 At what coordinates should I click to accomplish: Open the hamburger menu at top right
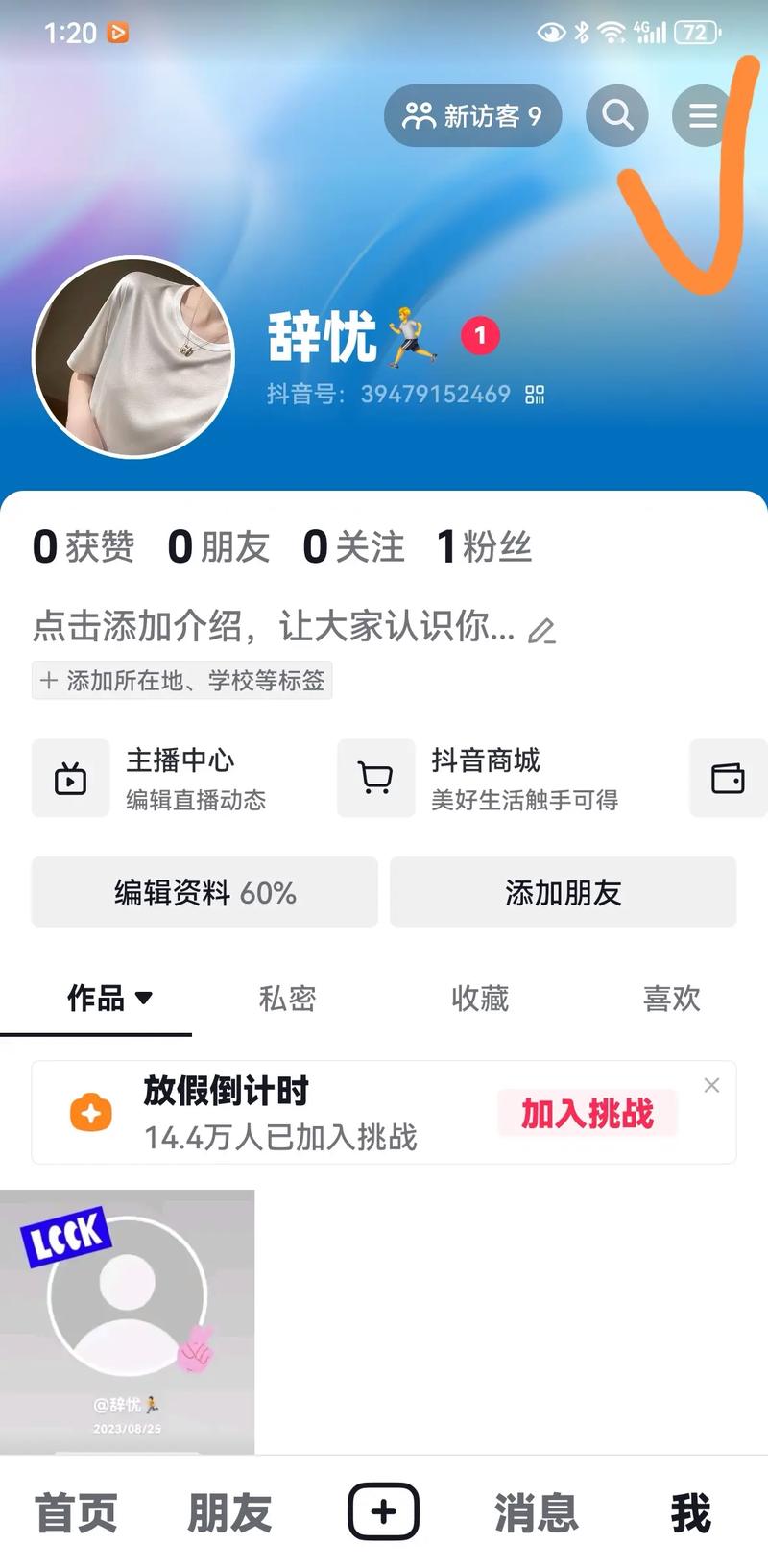[x=703, y=116]
